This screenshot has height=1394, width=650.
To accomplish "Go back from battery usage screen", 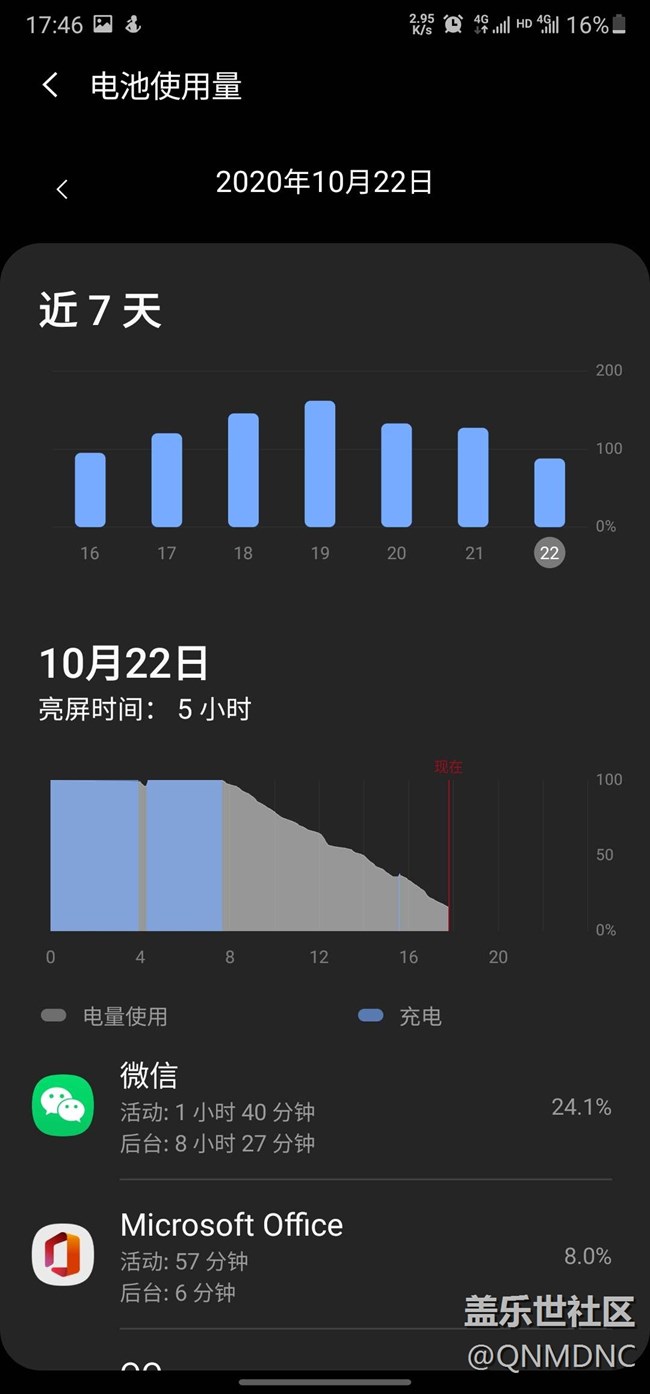I will [x=50, y=85].
